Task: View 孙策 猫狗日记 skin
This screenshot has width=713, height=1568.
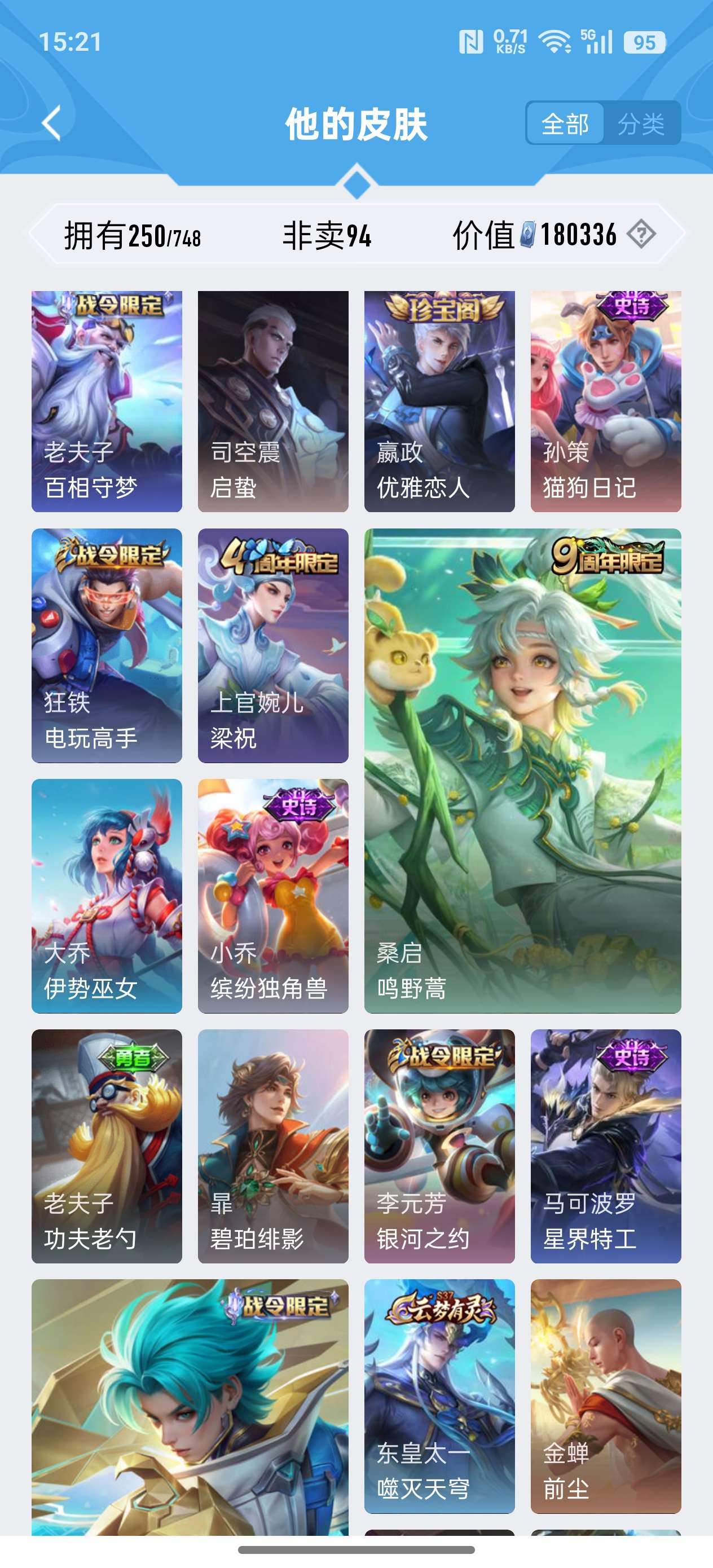Action: [605, 401]
